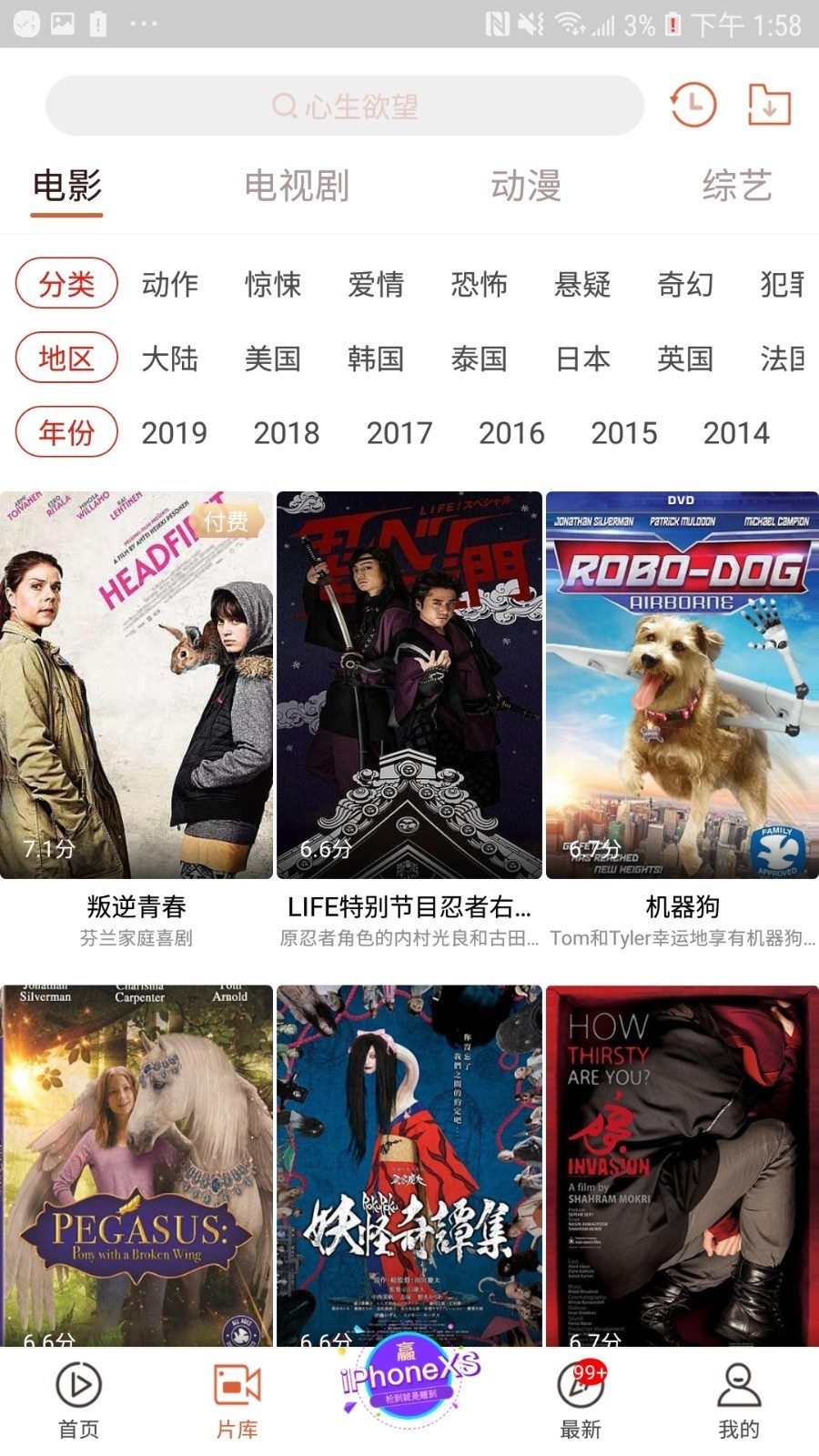Filter movies by 动作 genre

pyautogui.click(x=169, y=284)
